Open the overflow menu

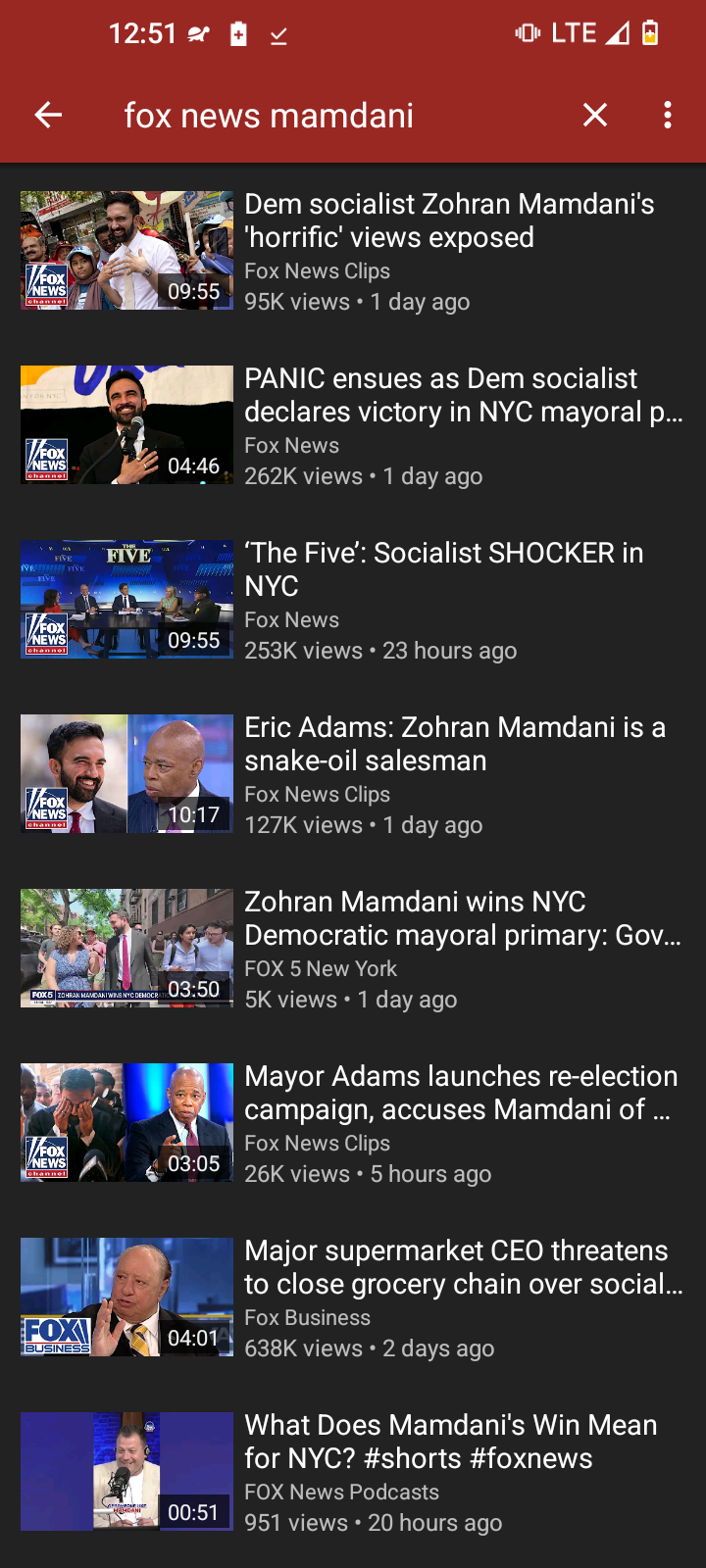tap(668, 116)
